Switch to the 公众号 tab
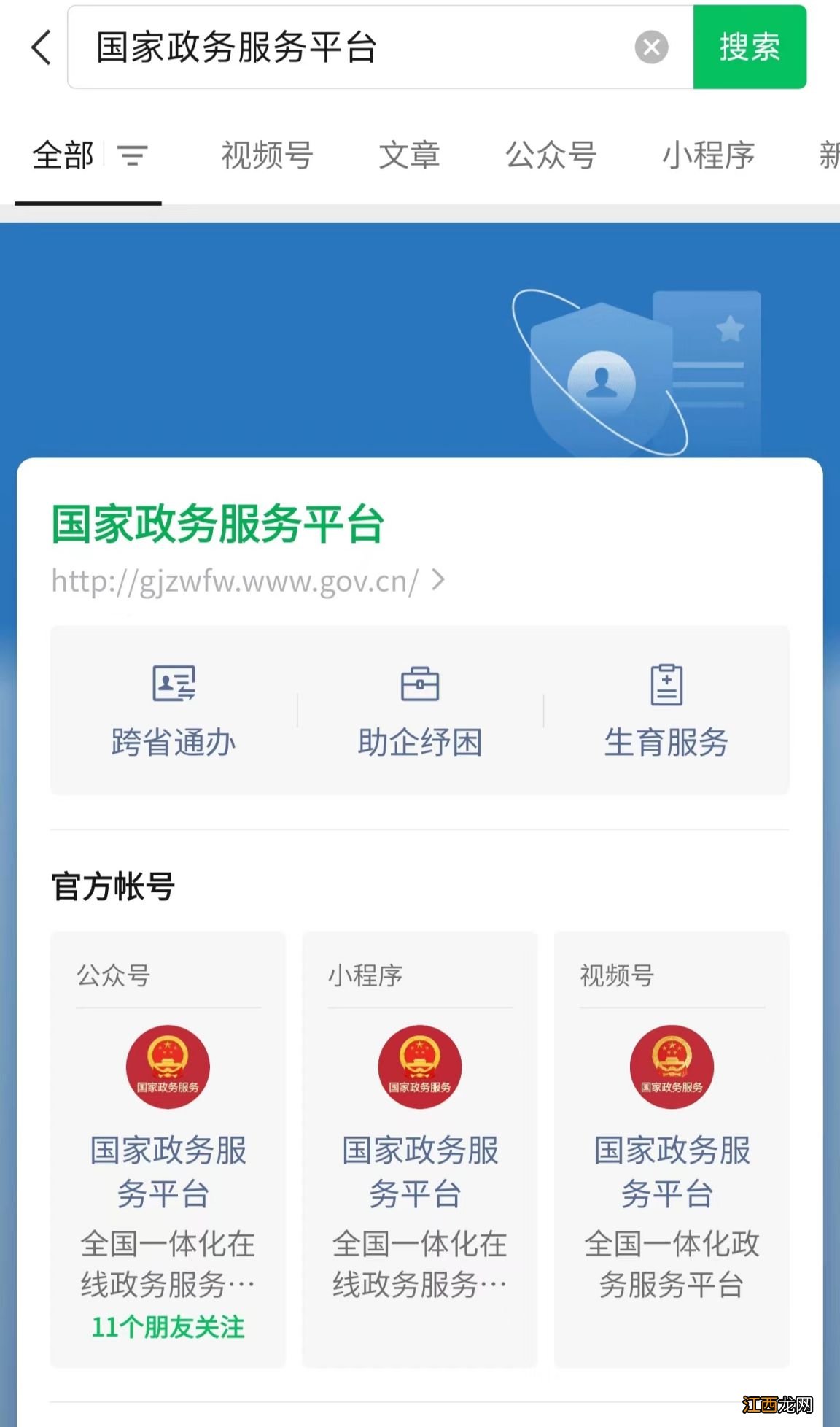This screenshot has height=1427, width=840. click(x=551, y=155)
